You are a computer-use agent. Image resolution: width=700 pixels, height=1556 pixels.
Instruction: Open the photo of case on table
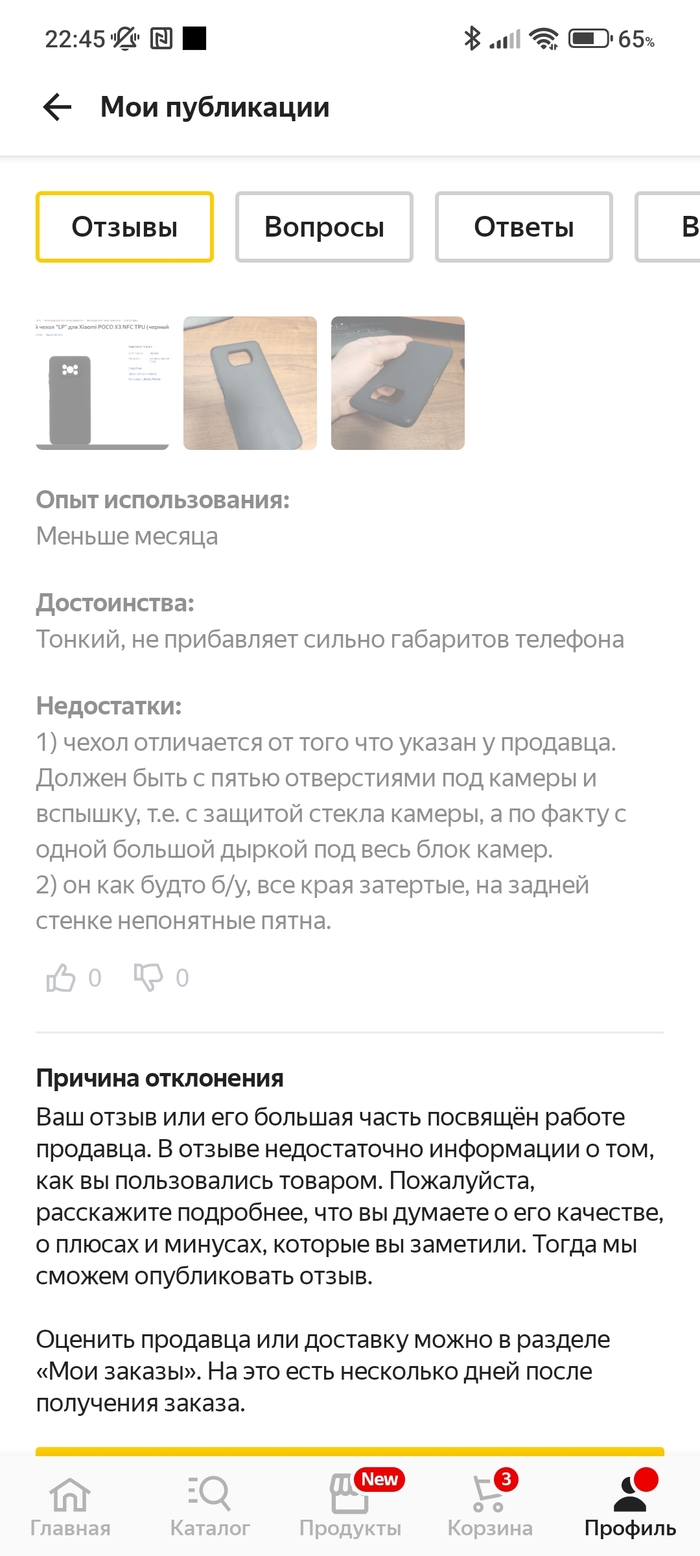pos(250,383)
